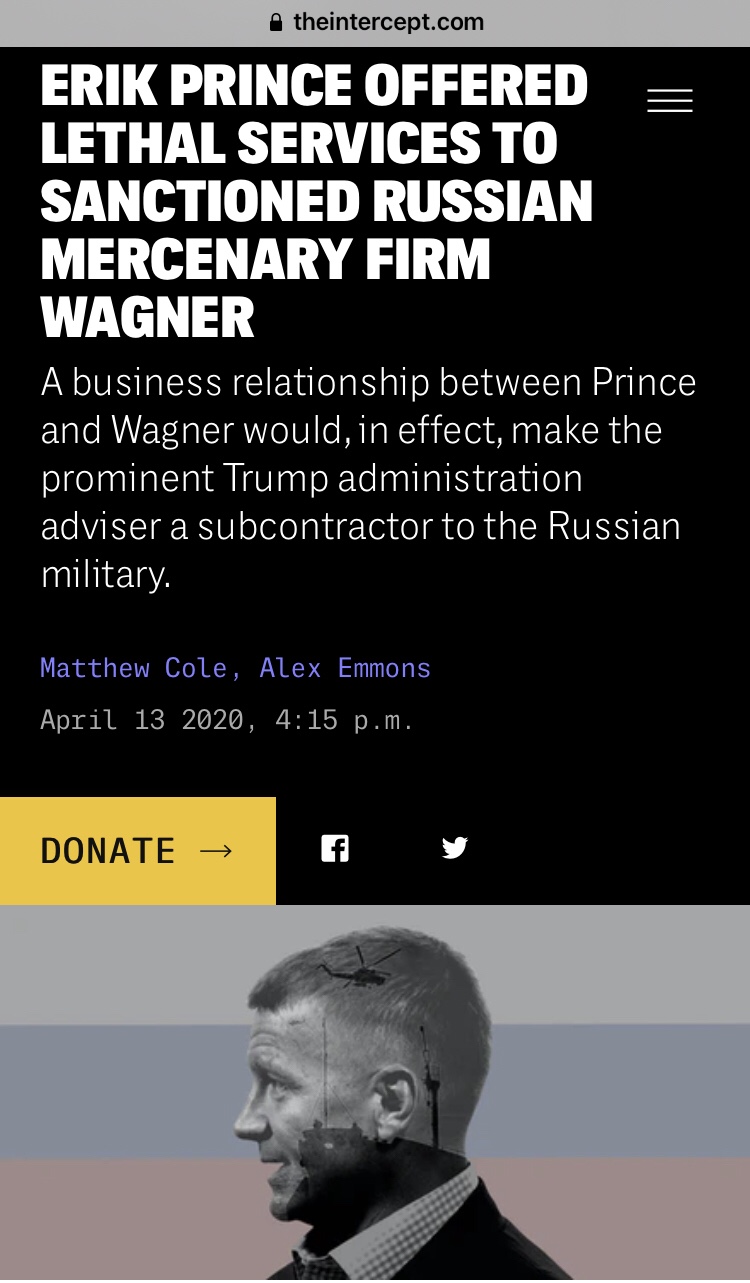Open author Alex Emmons' page
750x1283 pixels.
pos(345,668)
